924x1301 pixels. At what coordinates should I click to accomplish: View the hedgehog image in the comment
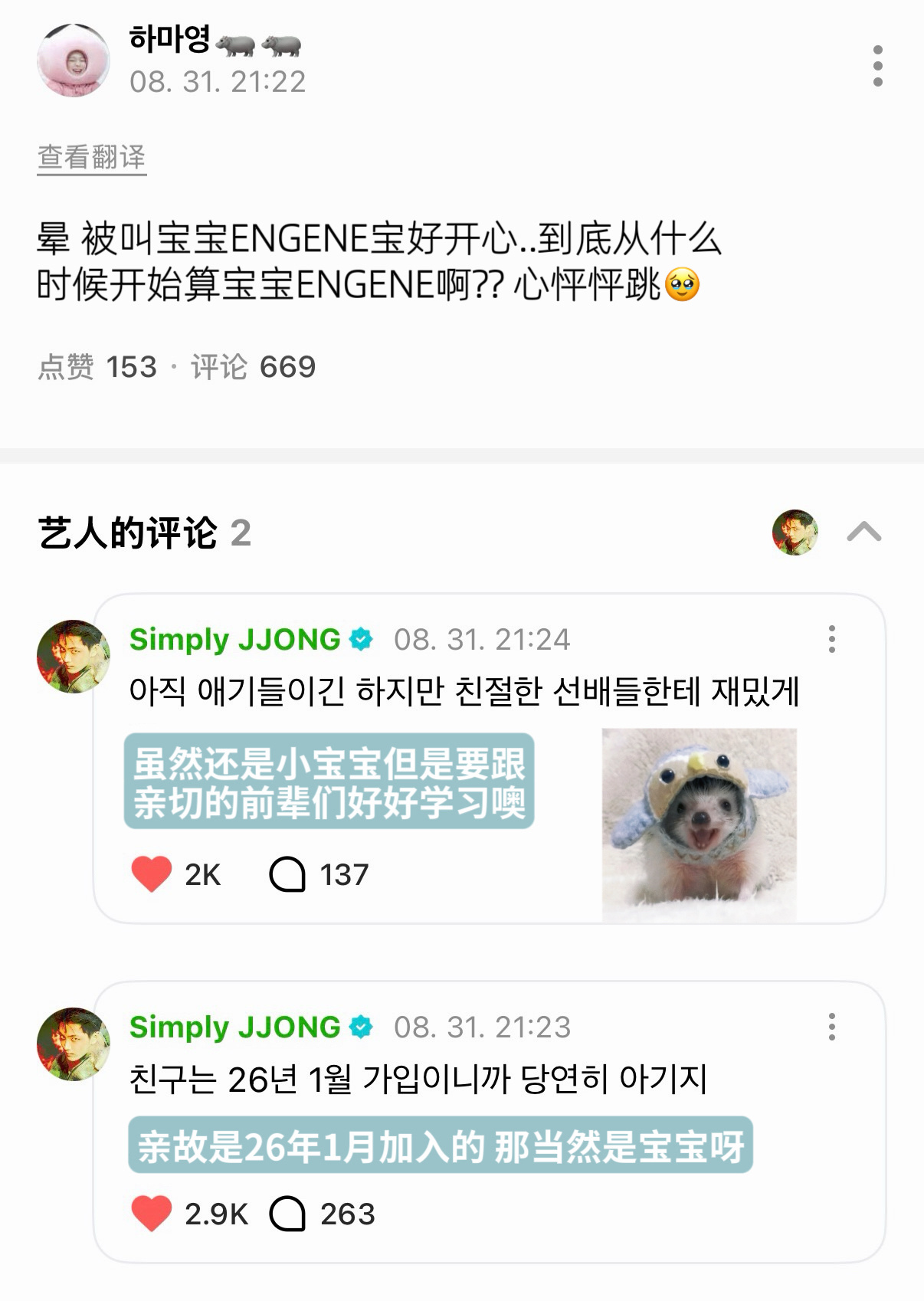(x=700, y=824)
